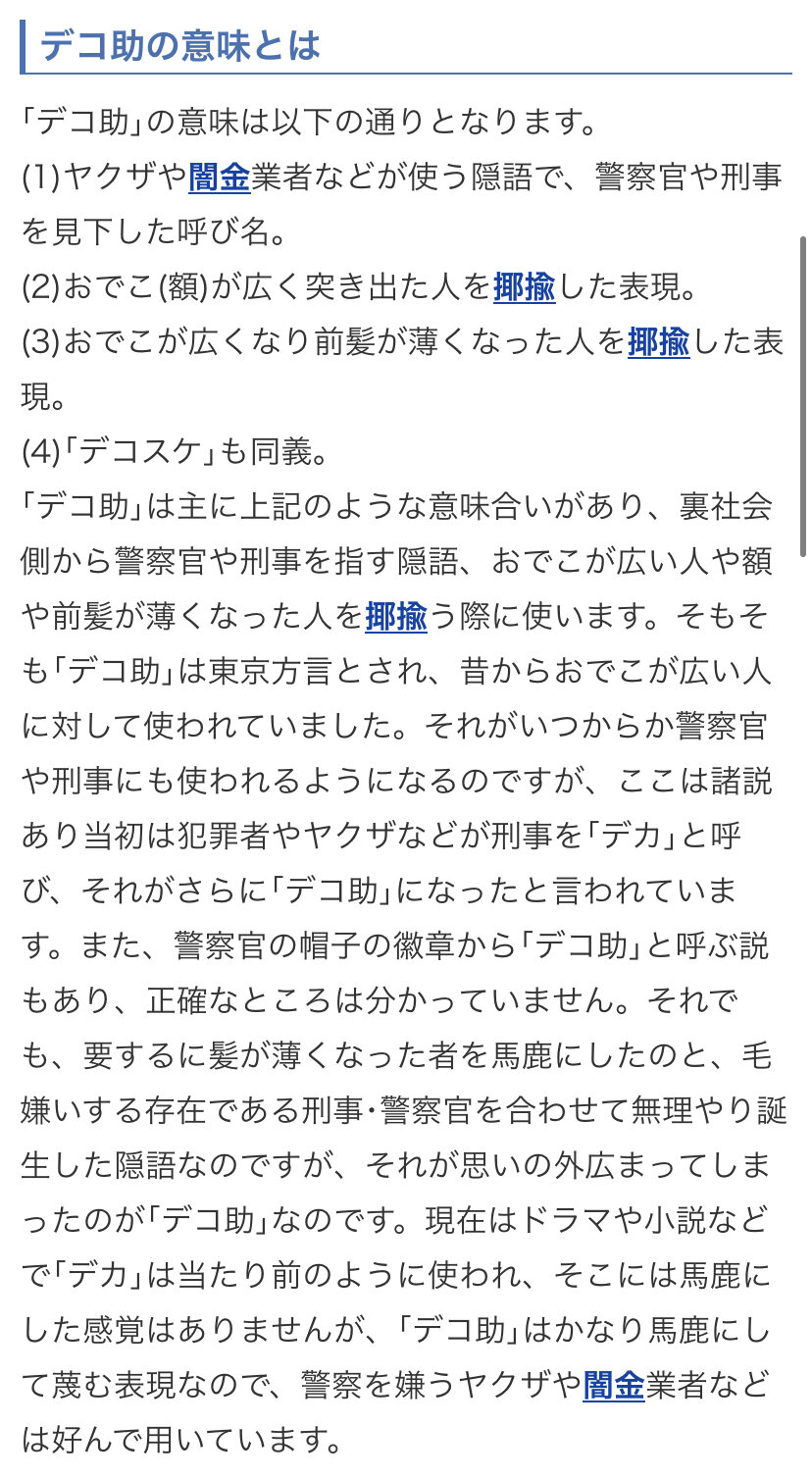
Task: Follow the 揶揄 link before う際に使います
Action: (395, 617)
